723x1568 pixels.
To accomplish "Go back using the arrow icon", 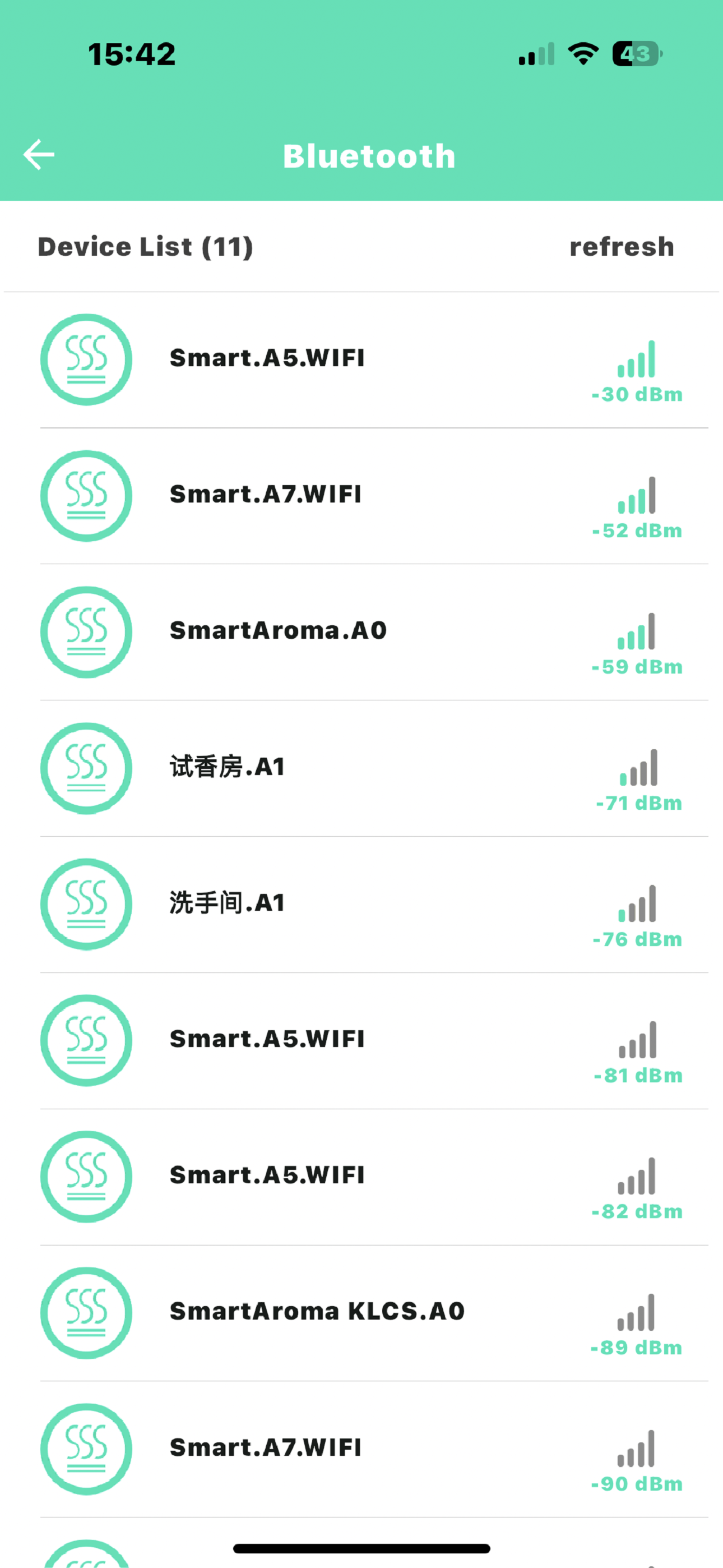I will point(39,155).
